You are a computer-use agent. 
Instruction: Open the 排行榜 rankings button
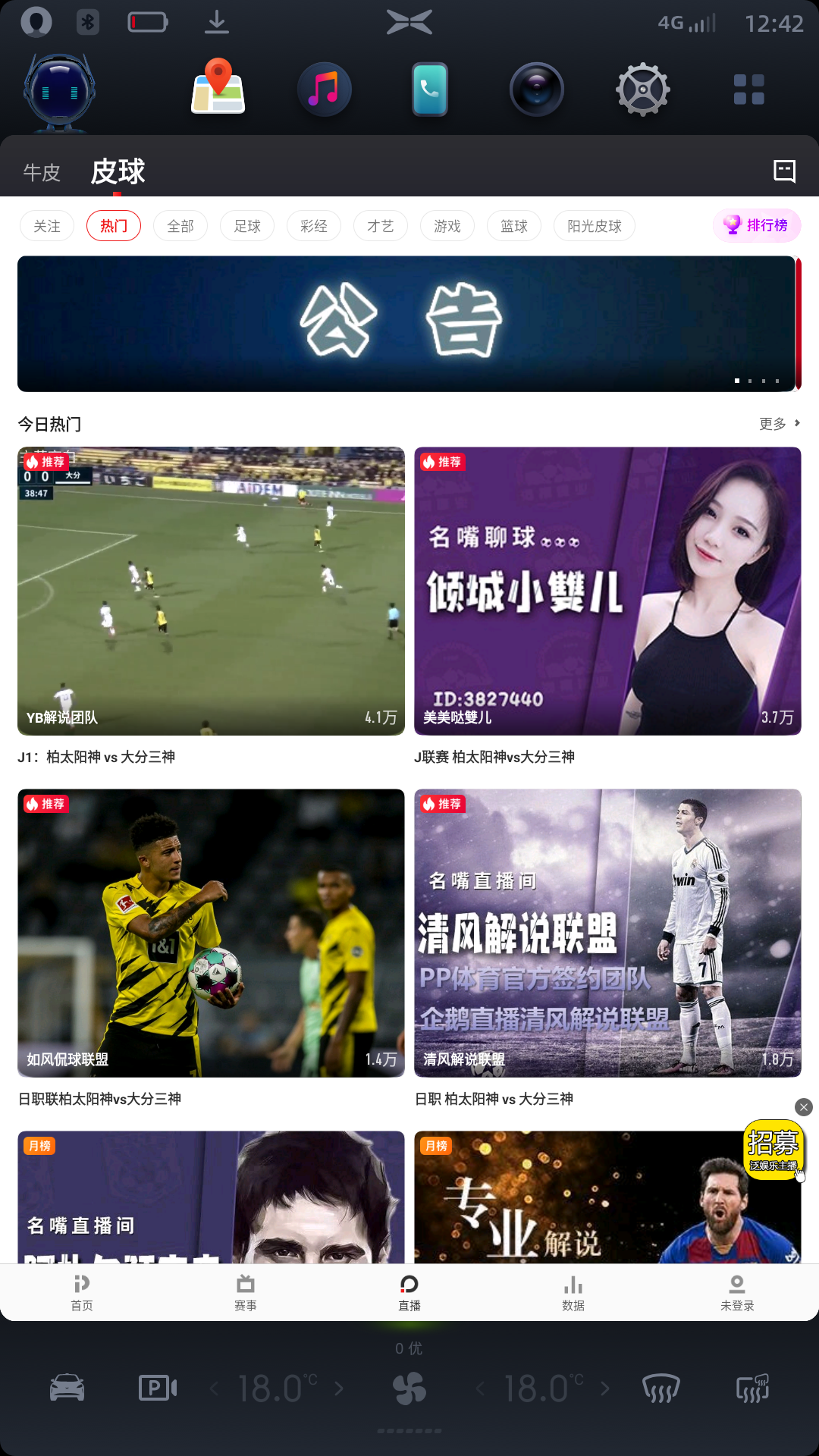click(x=757, y=225)
